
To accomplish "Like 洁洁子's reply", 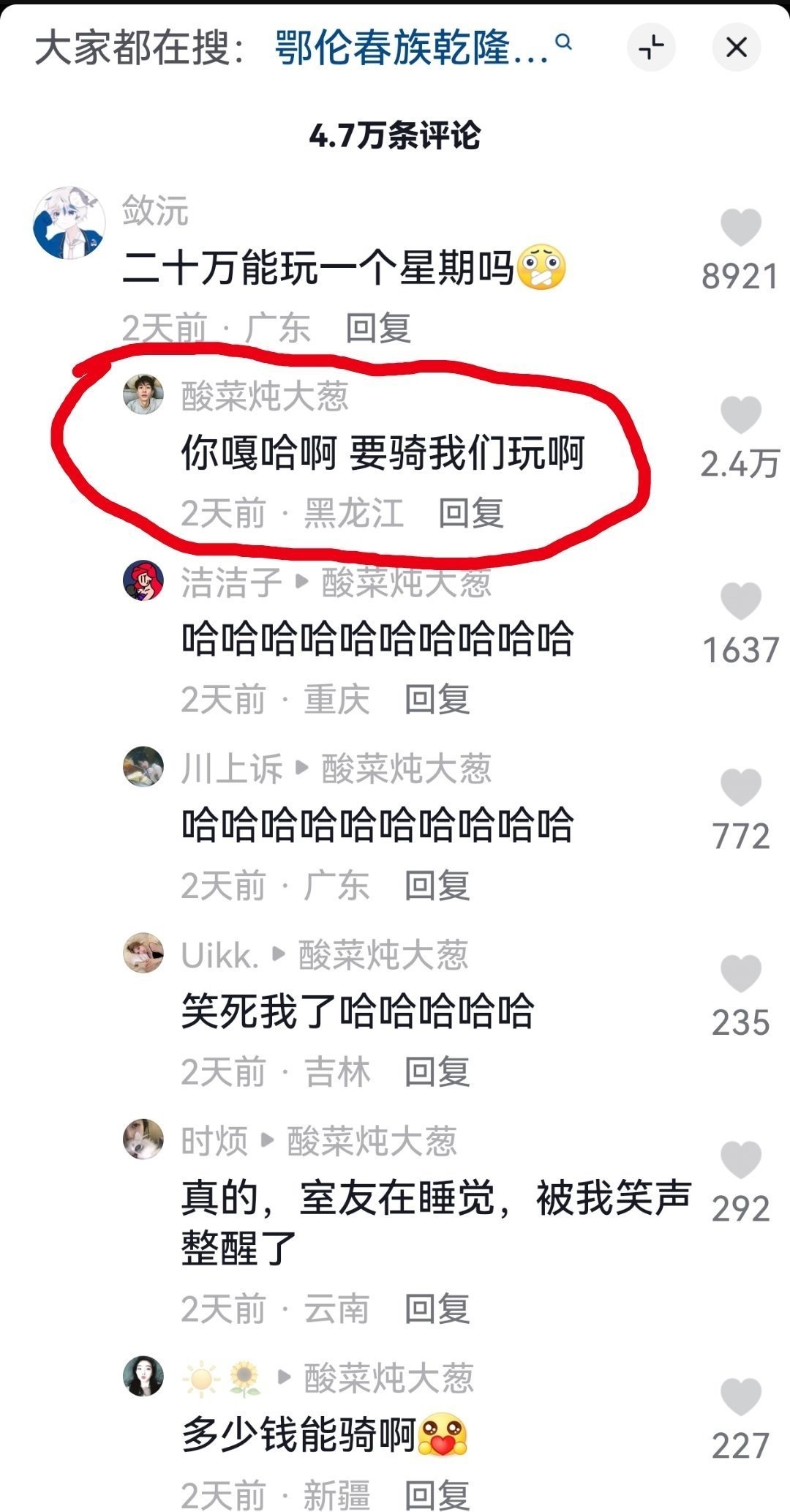I will pos(740,602).
